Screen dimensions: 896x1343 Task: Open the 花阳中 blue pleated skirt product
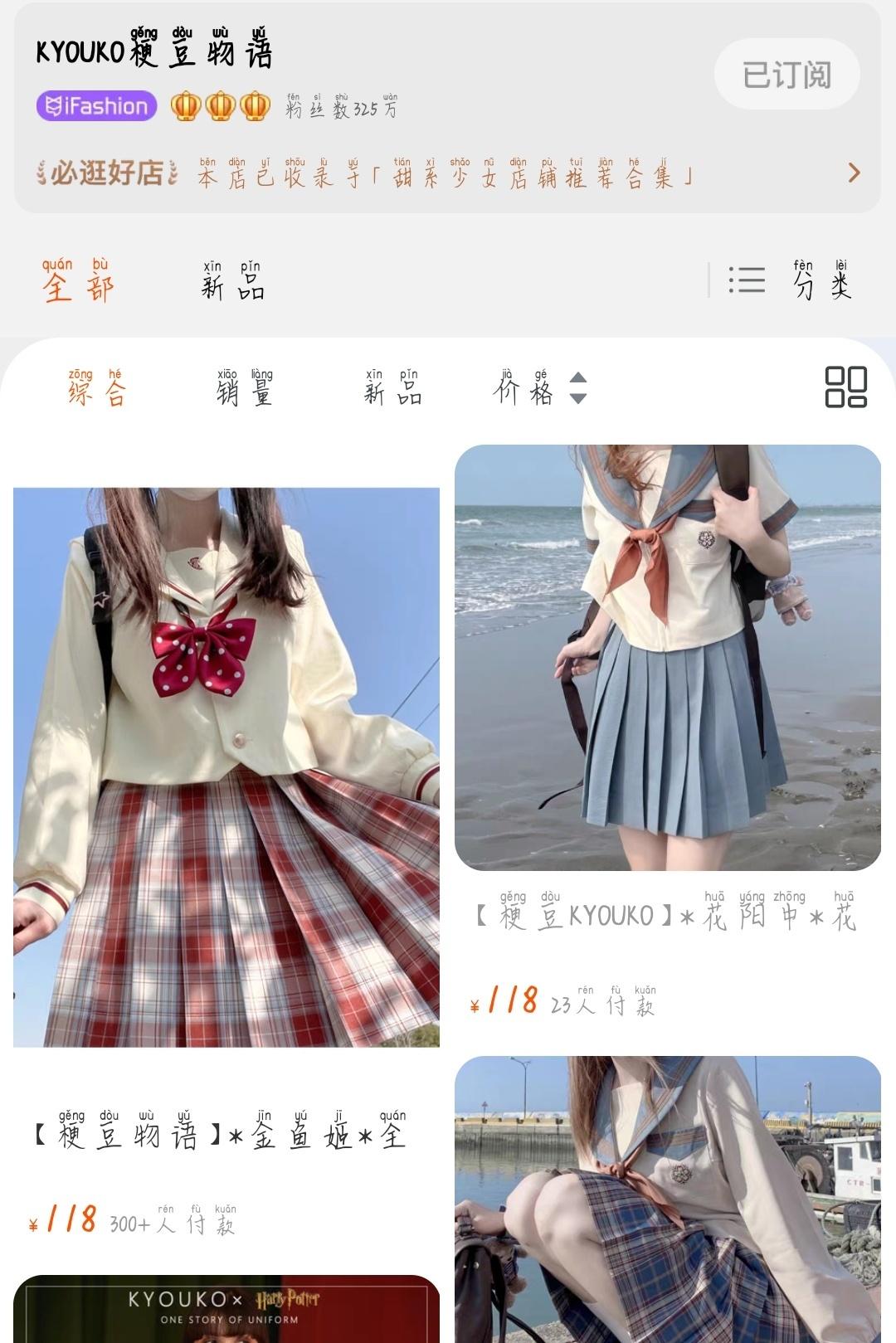[667, 658]
